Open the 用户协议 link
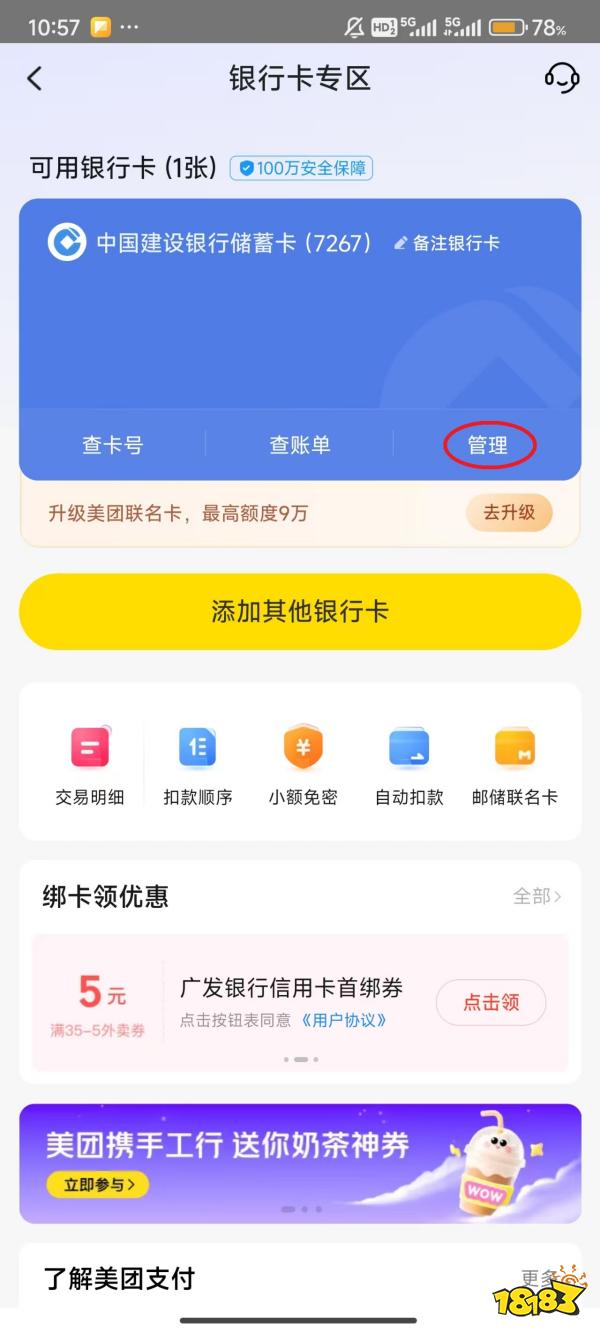The image size is (600, 1333). click(343, 1021)
